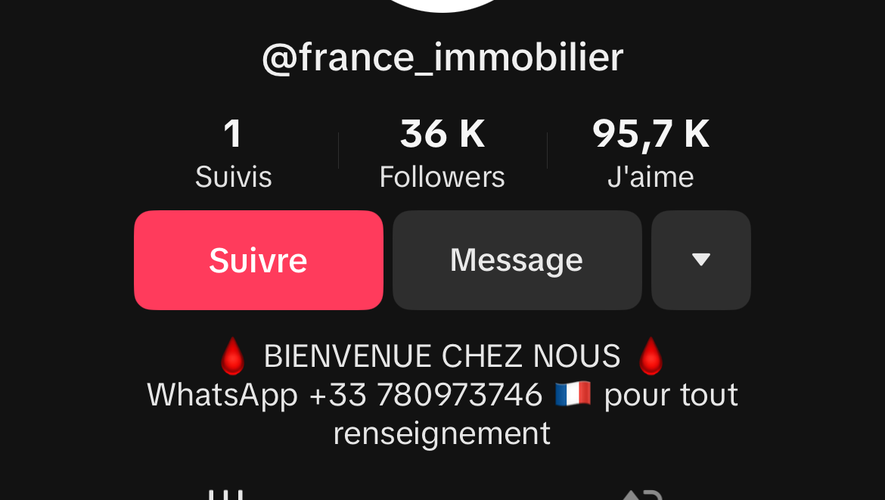The width and height of the screenshot is (885, 500).
Task: Follow the france_immobilier account
Action: (x=258, y=260)
